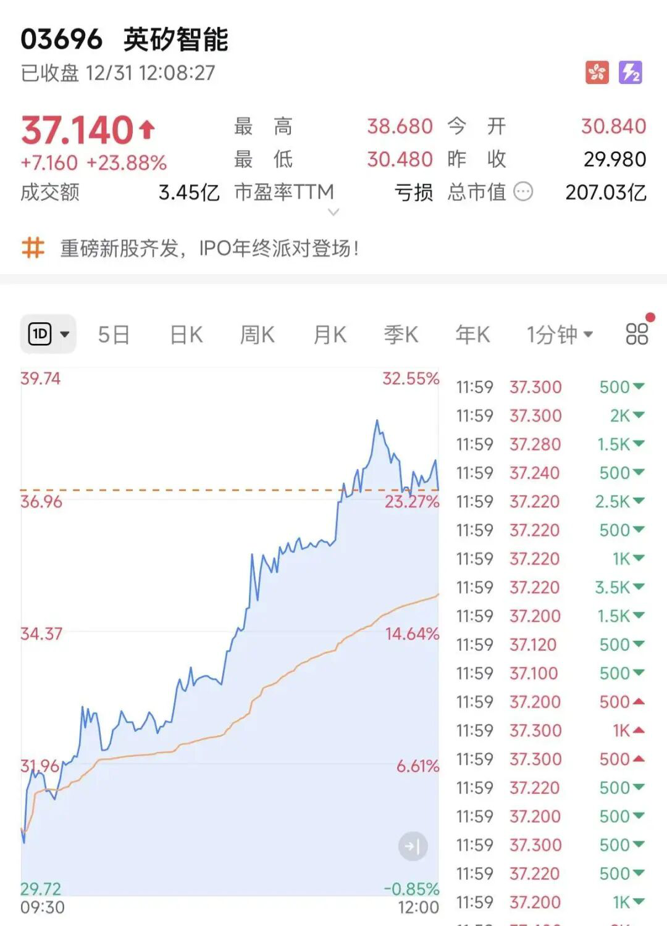Switch to the 日K chart tab

pos(186,334)
